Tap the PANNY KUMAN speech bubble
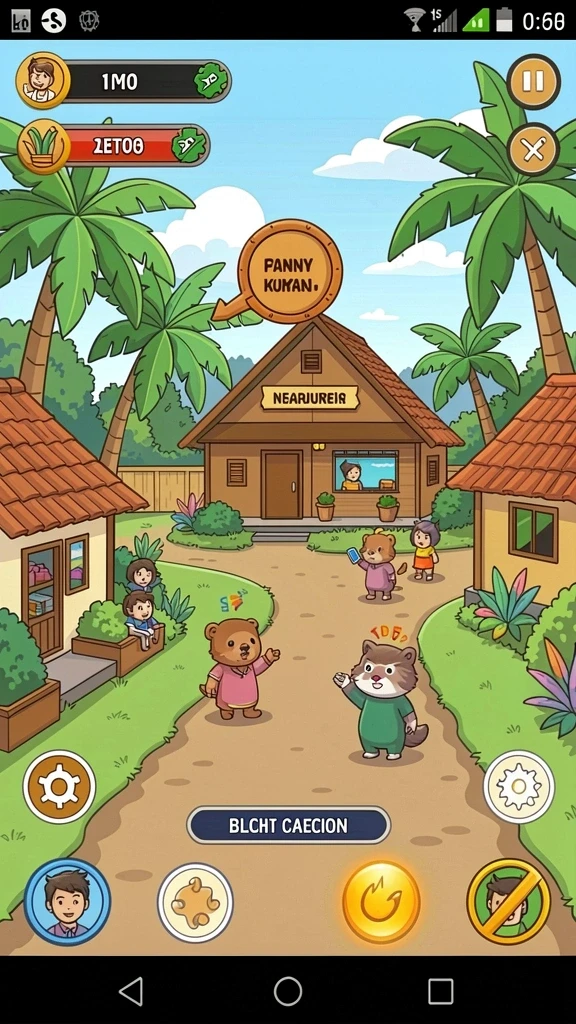This screenshot has width=576, height=1024. pos(289,272)
